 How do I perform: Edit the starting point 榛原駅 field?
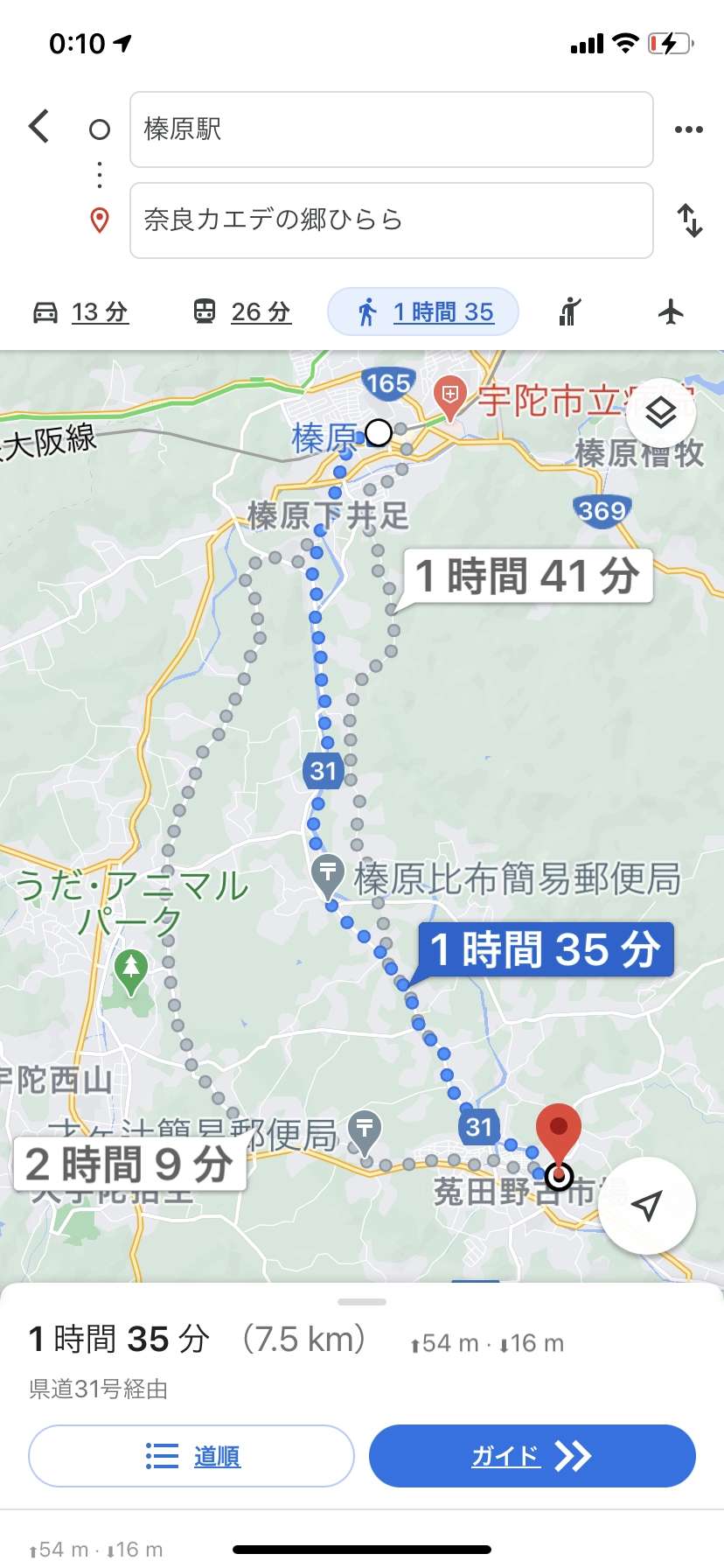coord(392,129)
